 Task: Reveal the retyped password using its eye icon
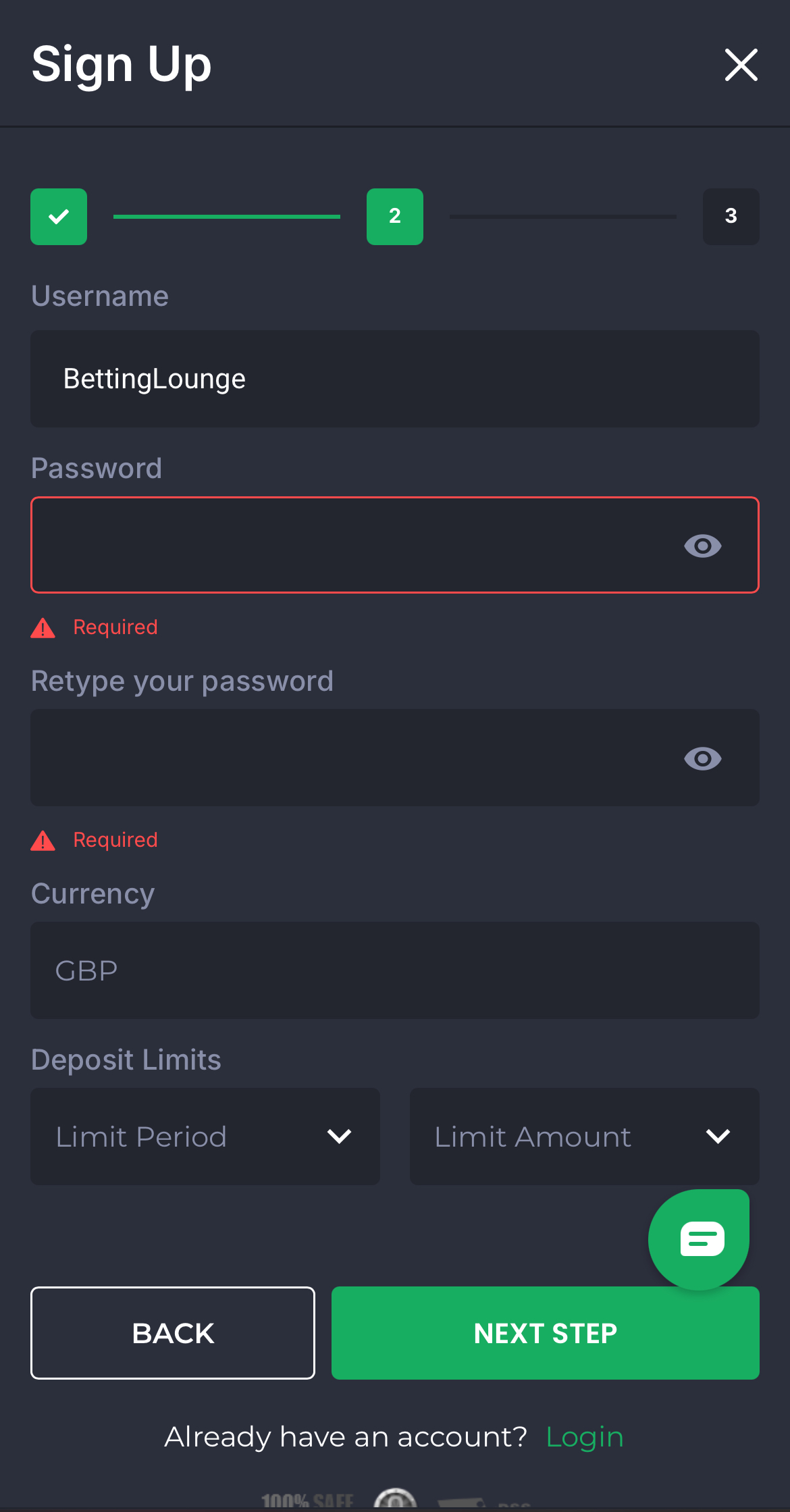pos(703,758)
